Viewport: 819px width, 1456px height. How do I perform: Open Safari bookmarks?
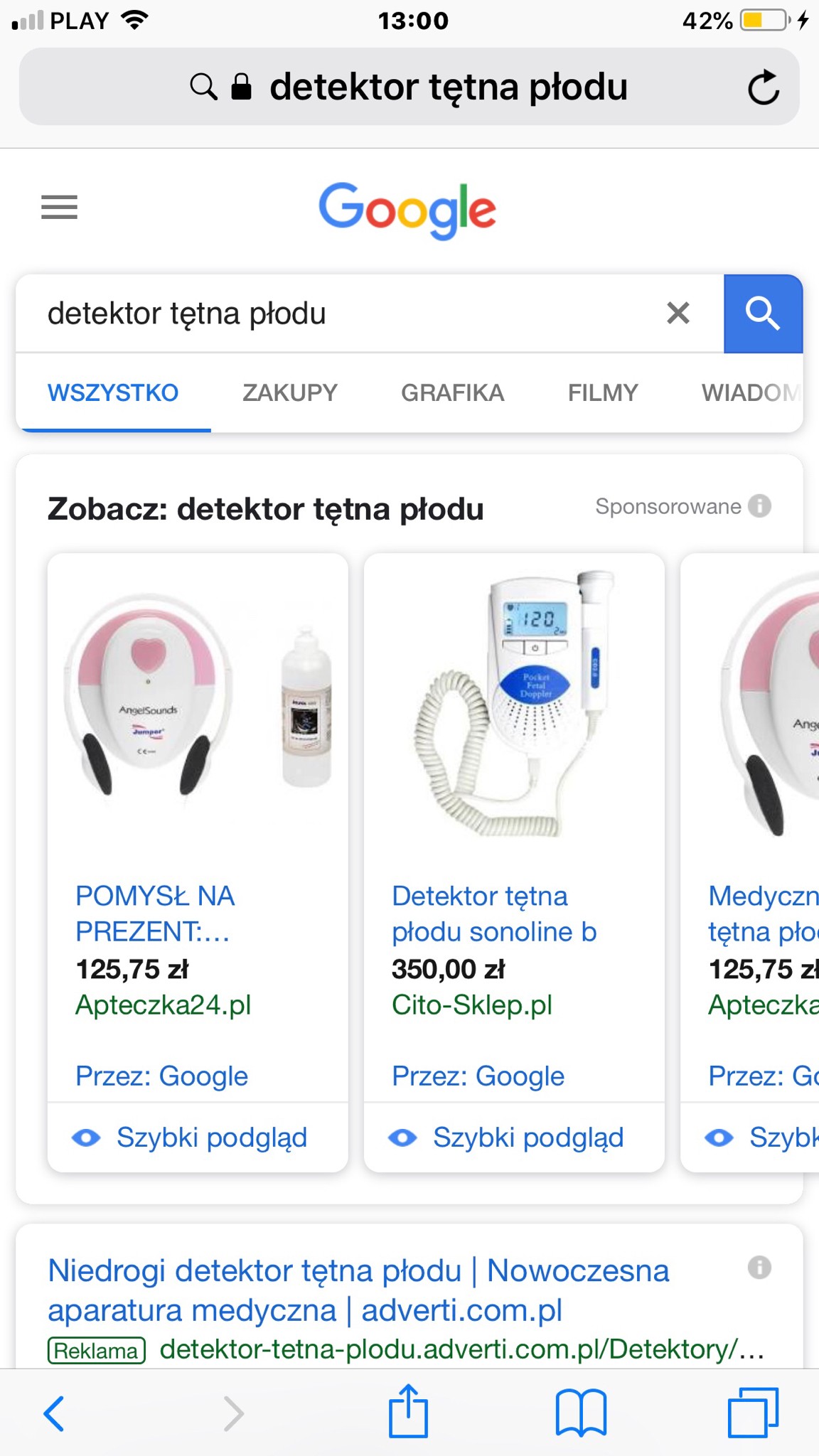coord(581,1413)
